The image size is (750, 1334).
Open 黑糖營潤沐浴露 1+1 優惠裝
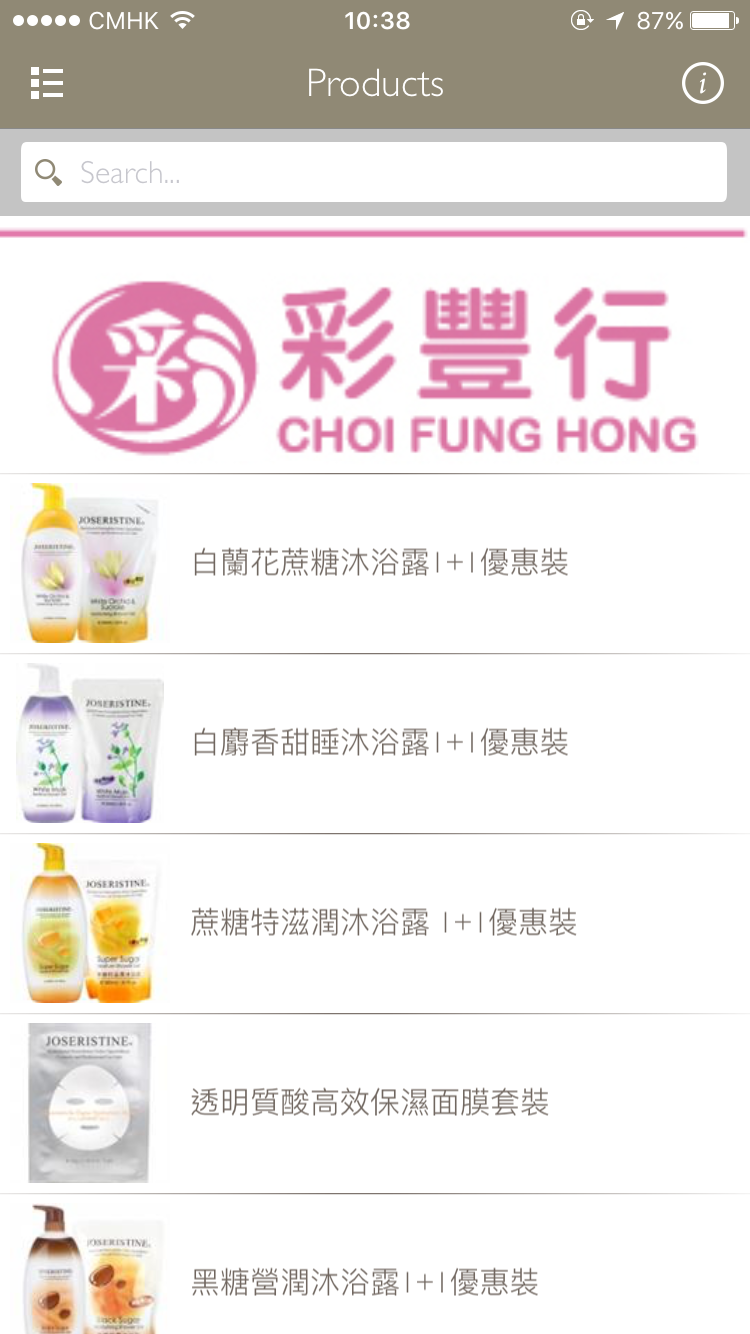[365, 1282]
